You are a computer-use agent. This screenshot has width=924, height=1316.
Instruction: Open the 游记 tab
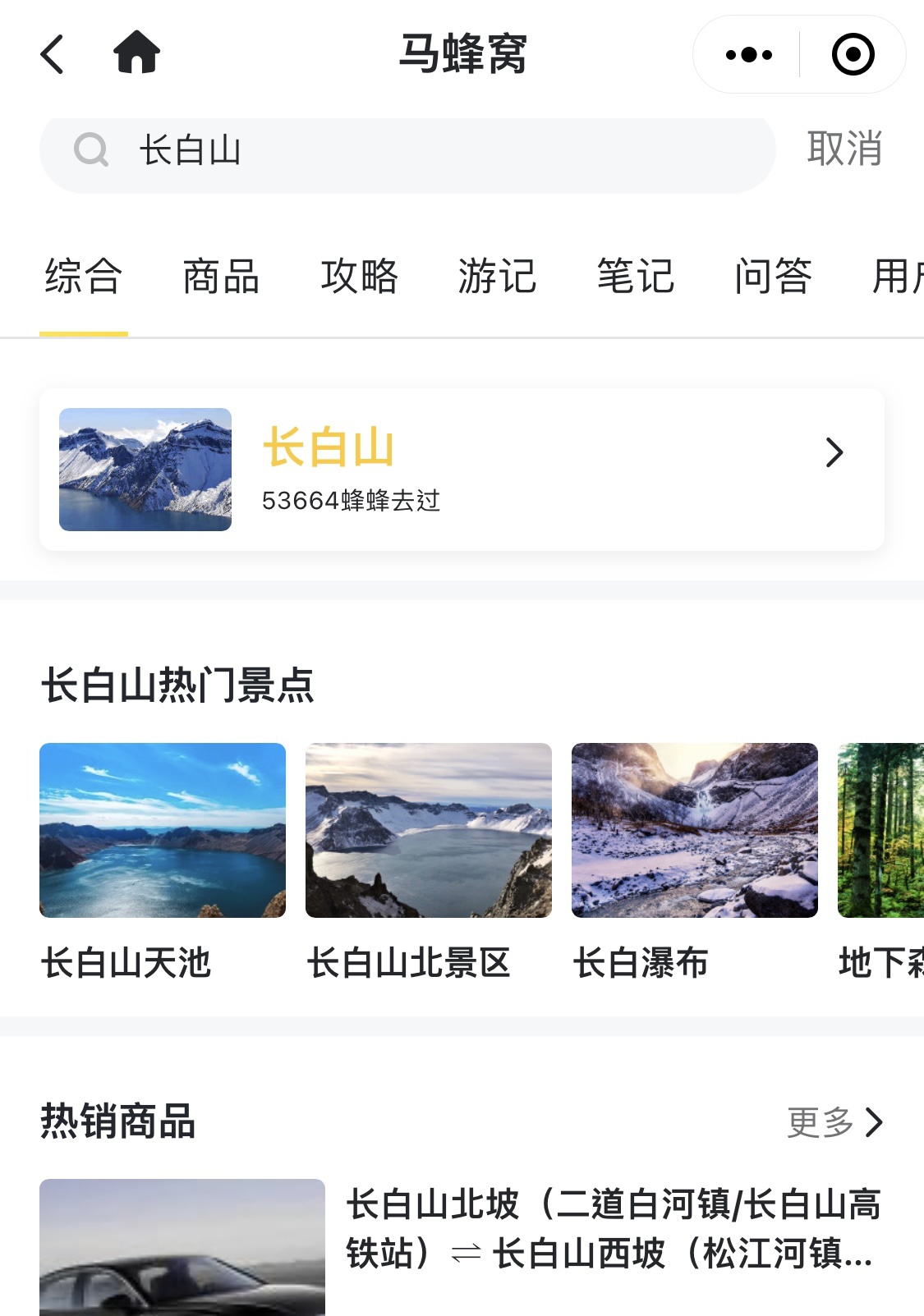pos(497,277)
